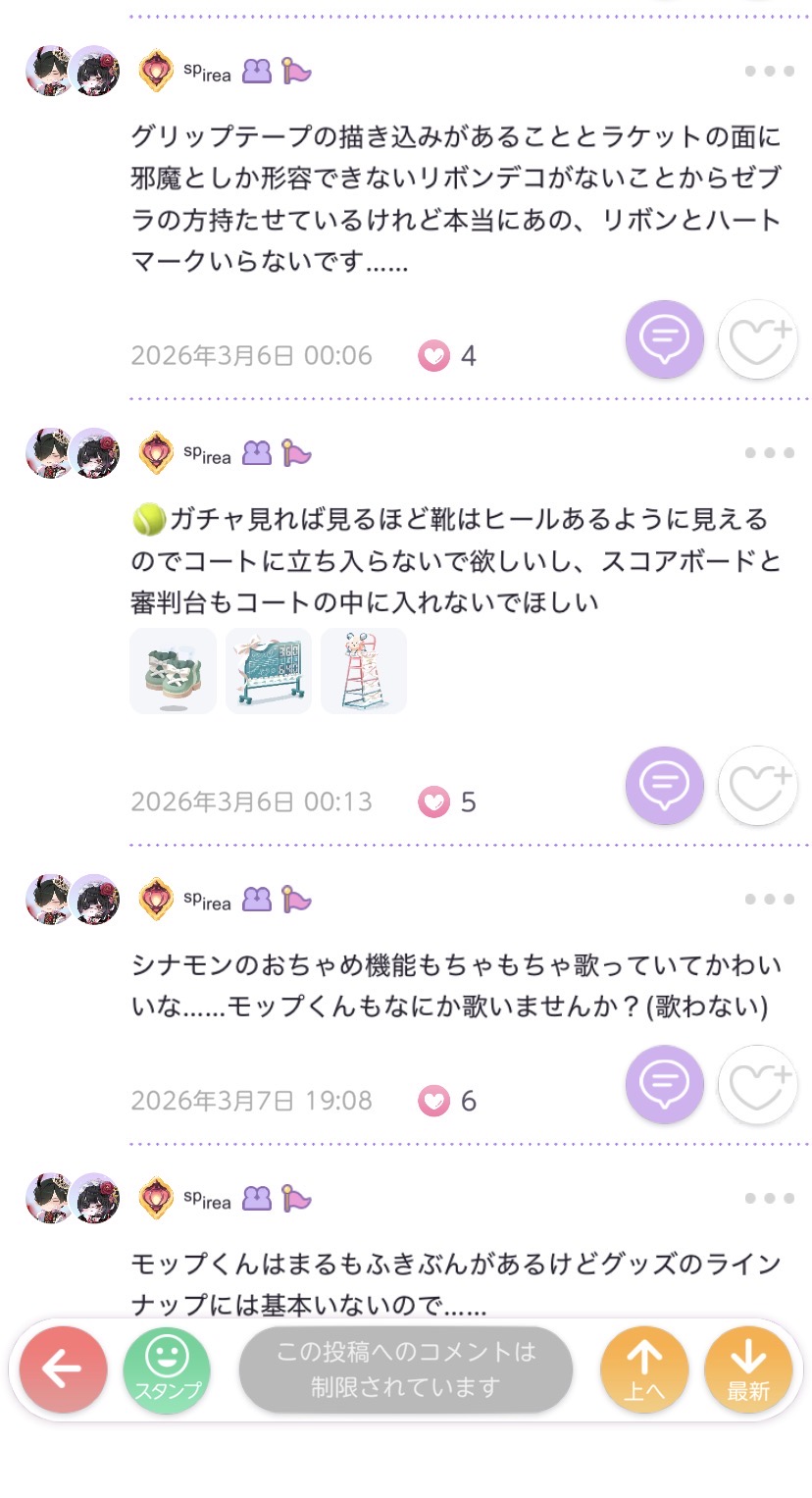View the shoes item thumbnail

click(x=173, y=671)
